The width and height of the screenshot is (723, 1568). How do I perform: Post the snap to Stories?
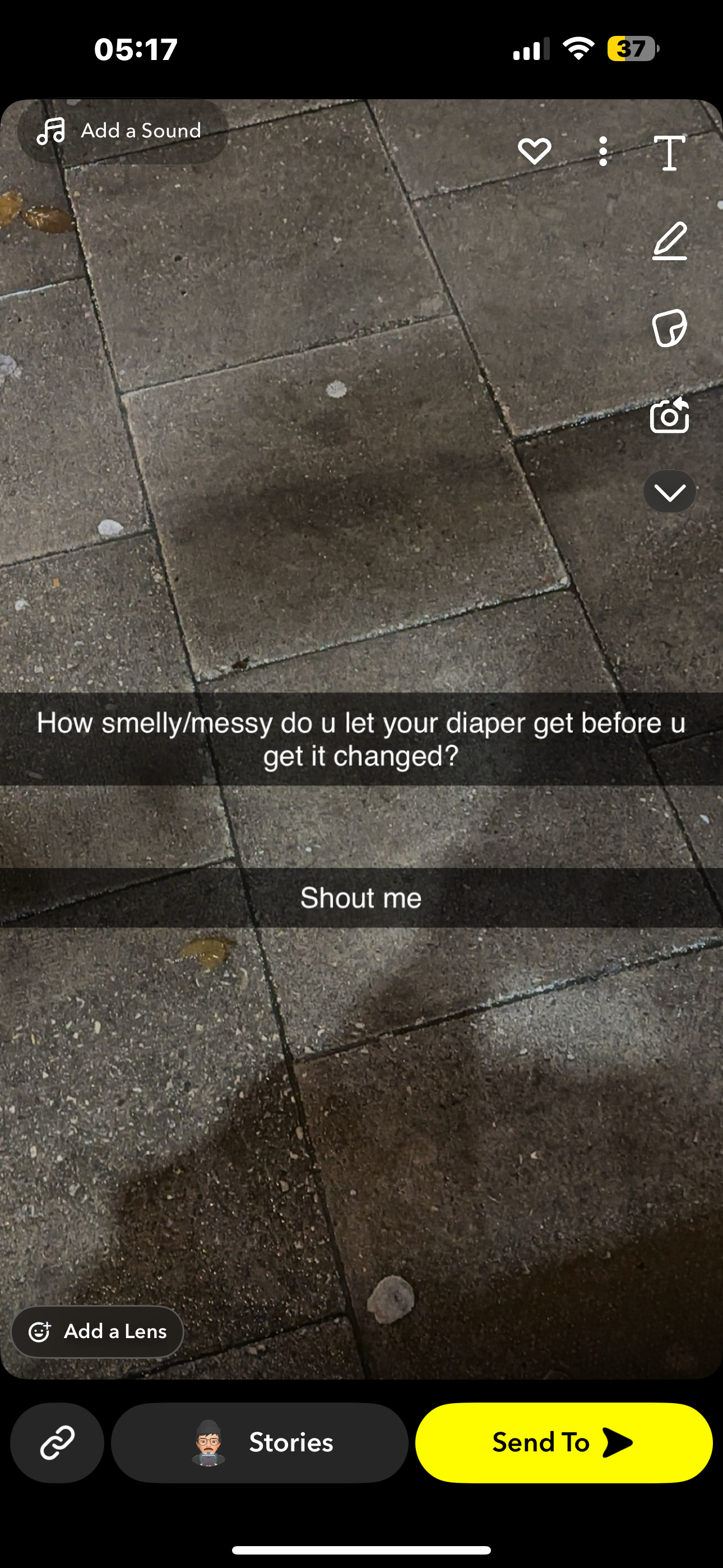pyautogui.click(x=260, y=1442)
